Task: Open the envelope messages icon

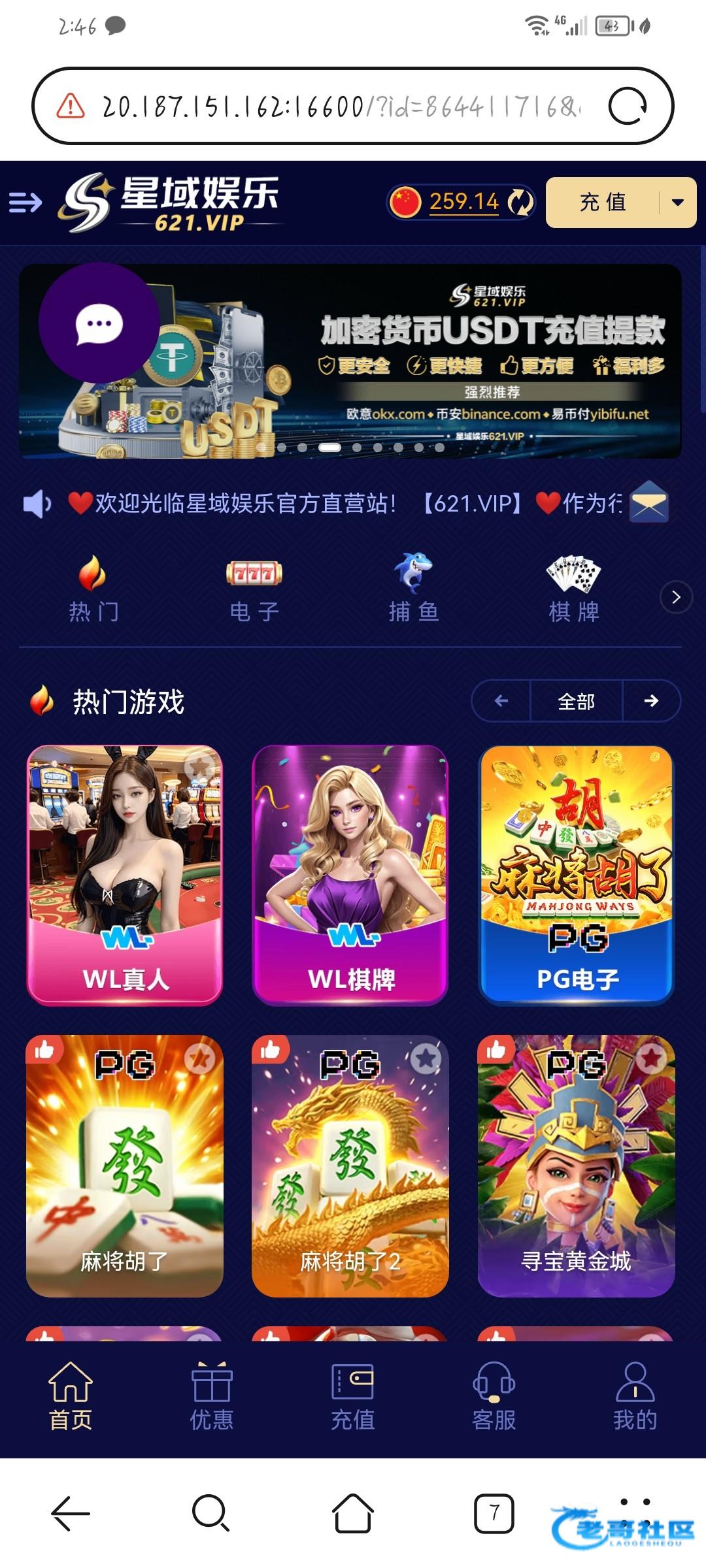Action: tap(648, 502)
